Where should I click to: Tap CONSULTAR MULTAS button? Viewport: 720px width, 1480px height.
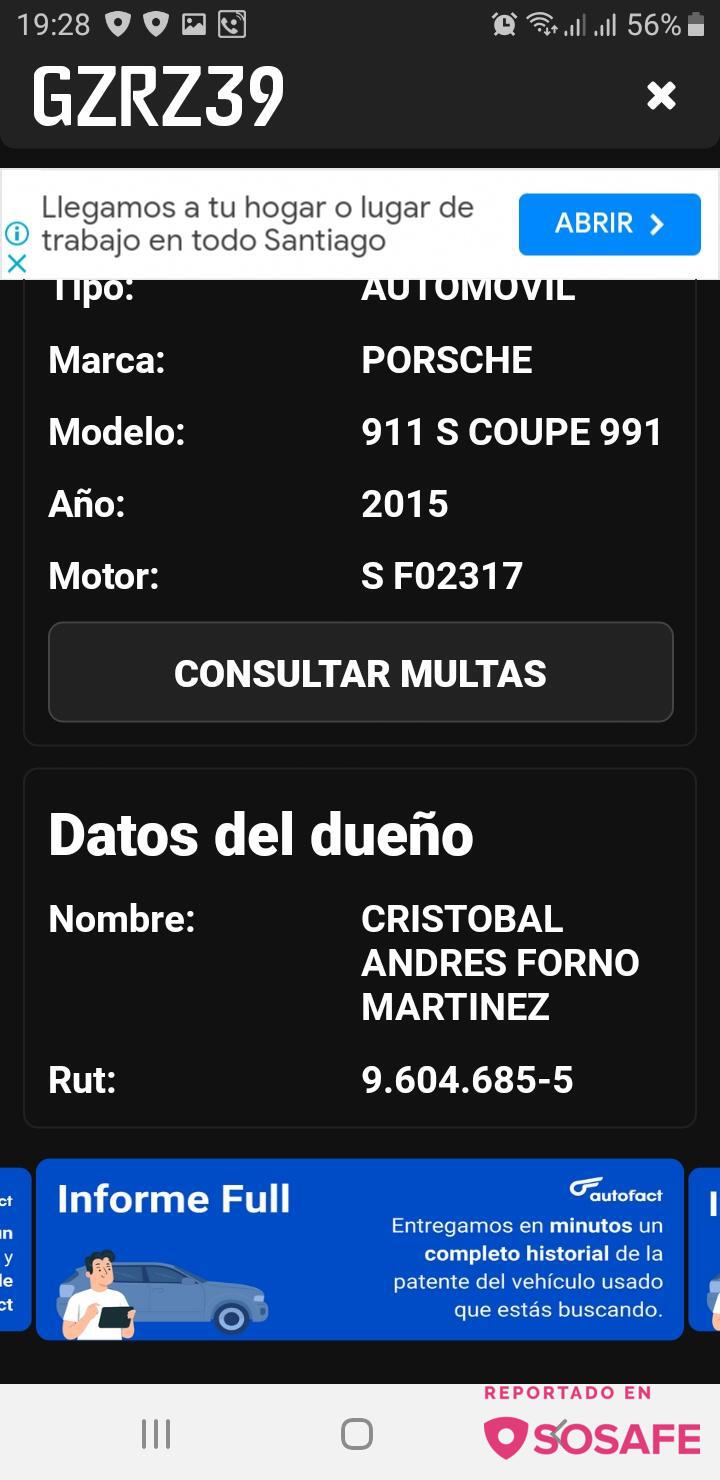[x=360, y=672]
